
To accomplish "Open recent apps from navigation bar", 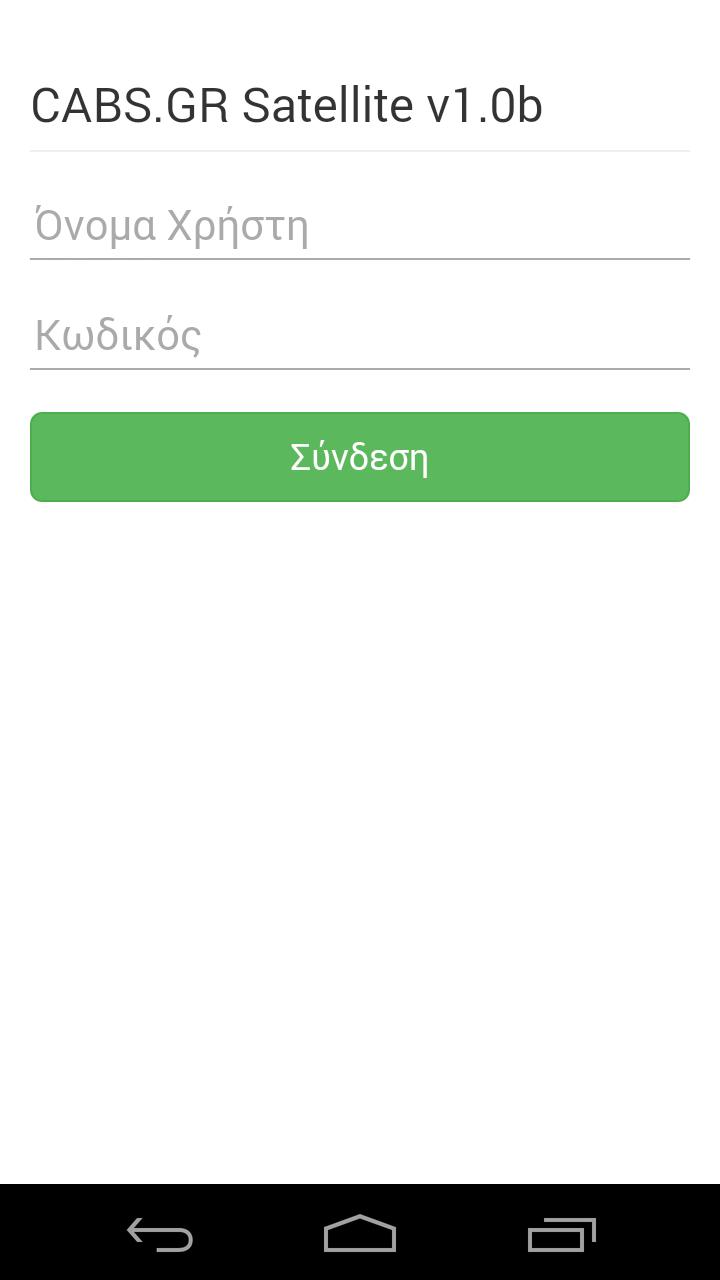I will point(561,1234).
